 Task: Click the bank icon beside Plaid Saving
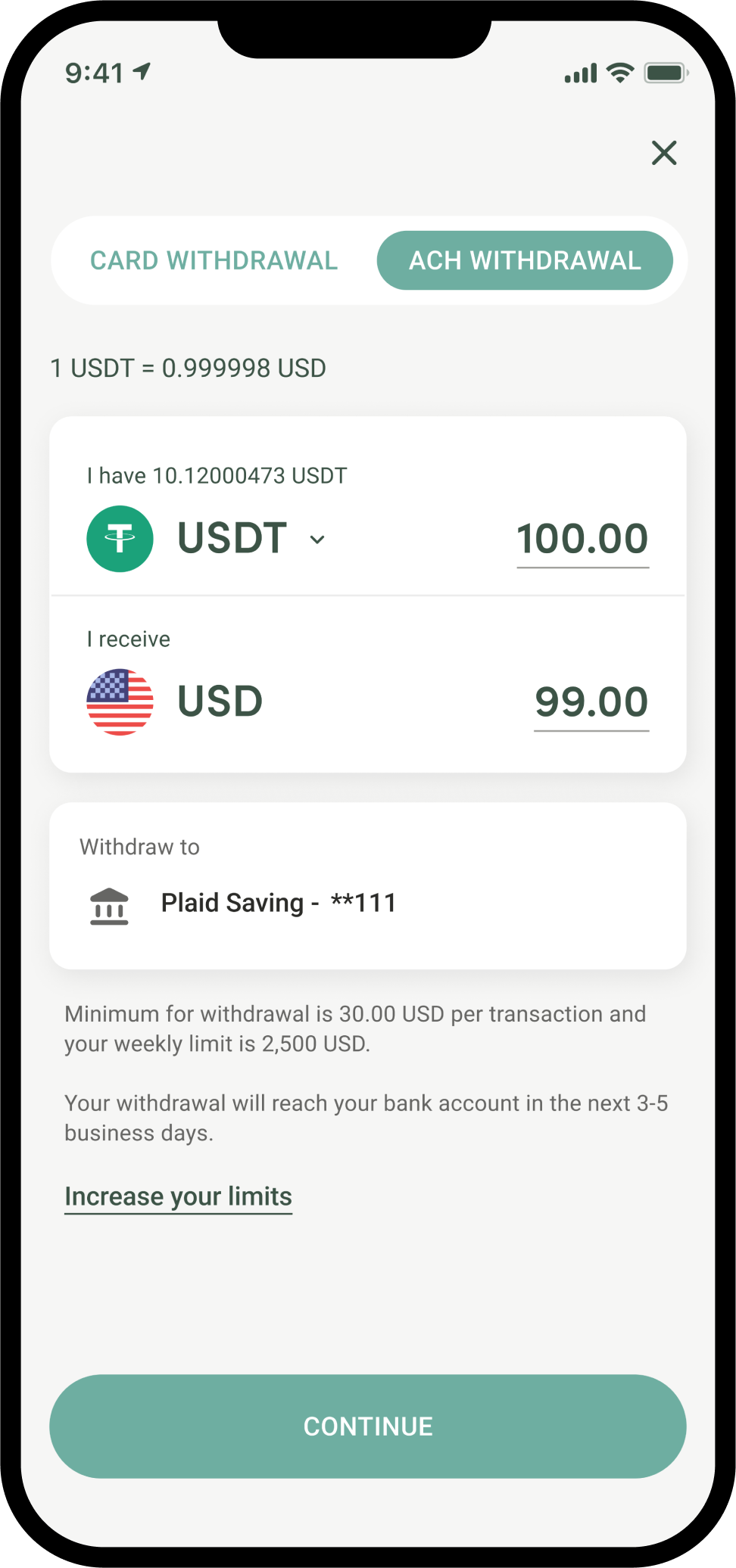pos(110,905)
